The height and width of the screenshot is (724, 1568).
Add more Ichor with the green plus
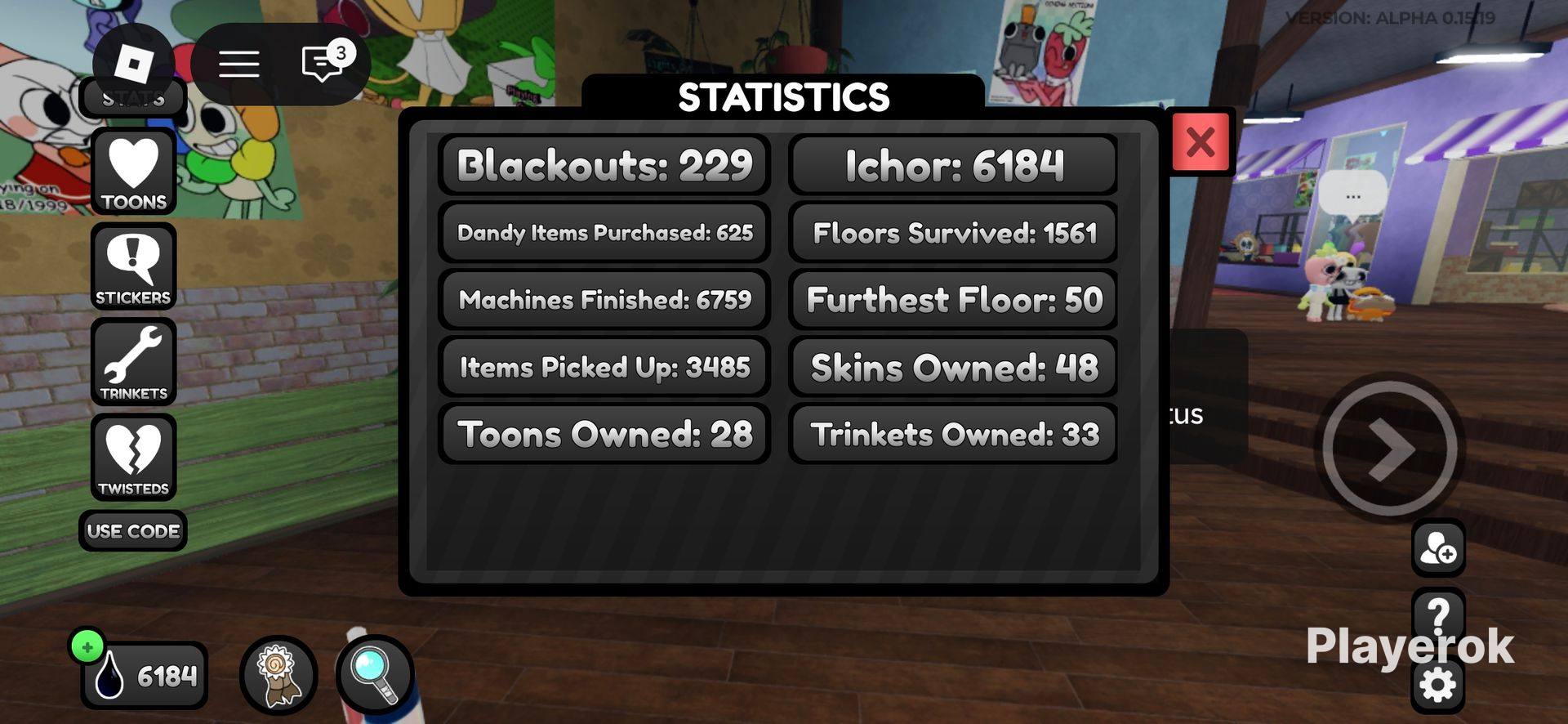[x=87, y=646]
